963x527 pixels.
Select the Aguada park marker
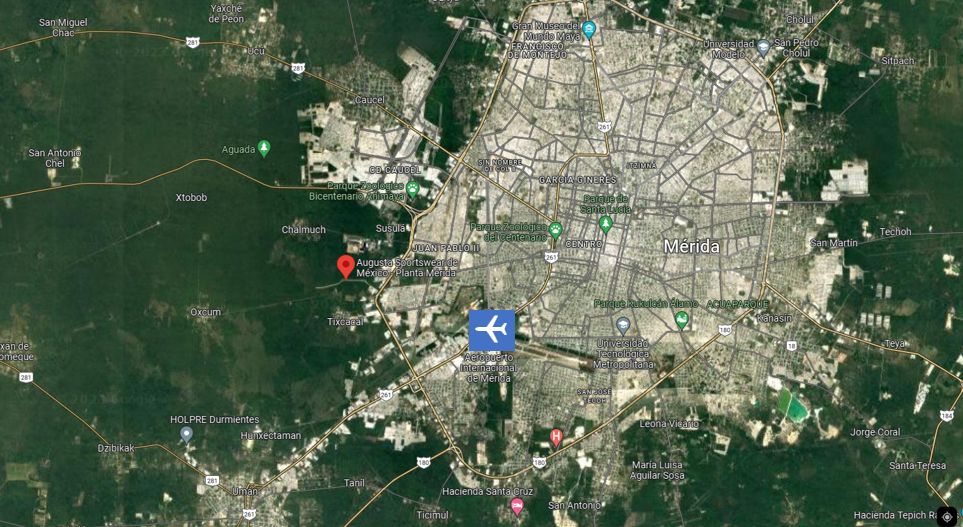tap(264, 149)
